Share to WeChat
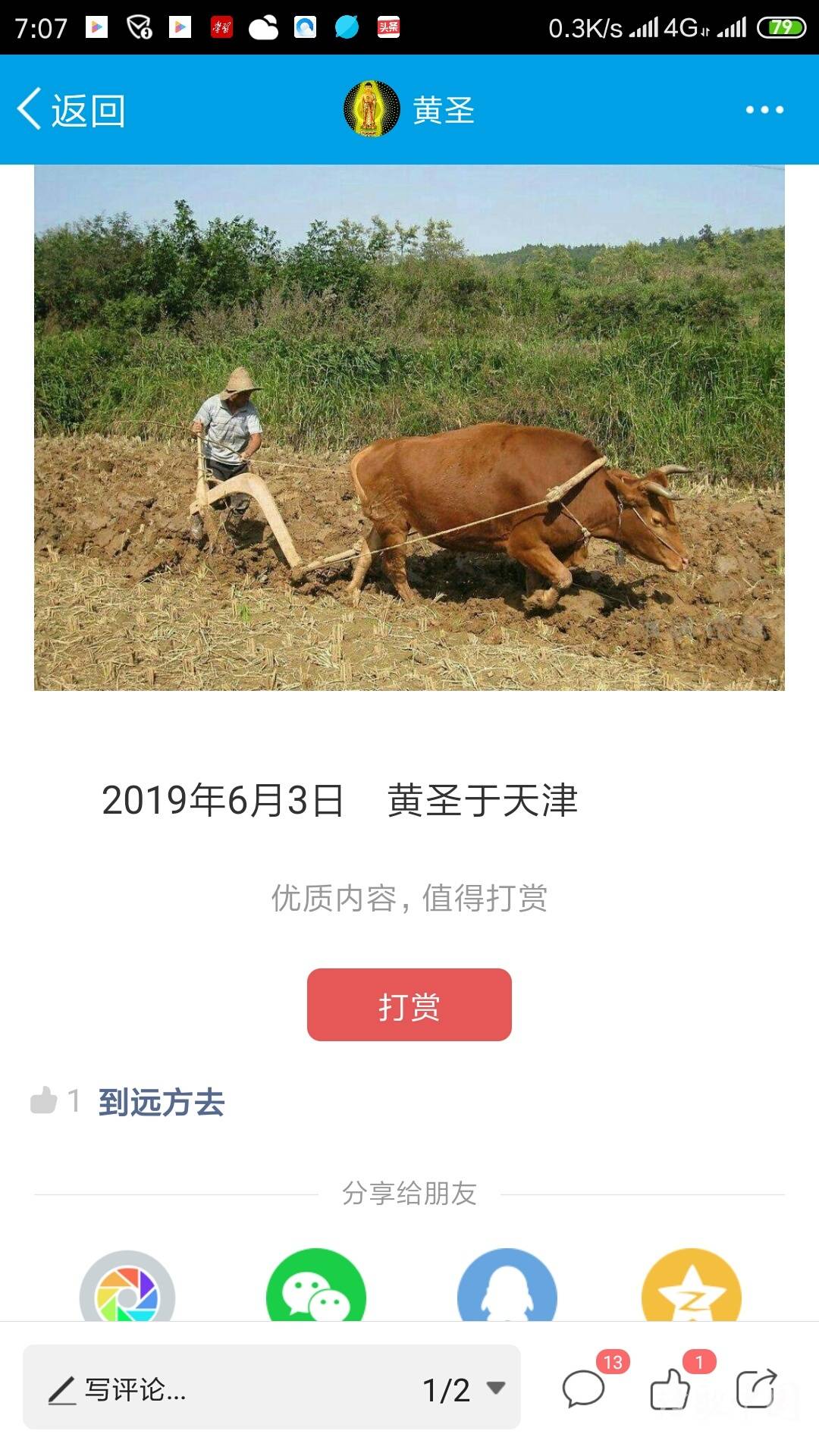Screen dimensions: 819x1456 coord(316,1289)
